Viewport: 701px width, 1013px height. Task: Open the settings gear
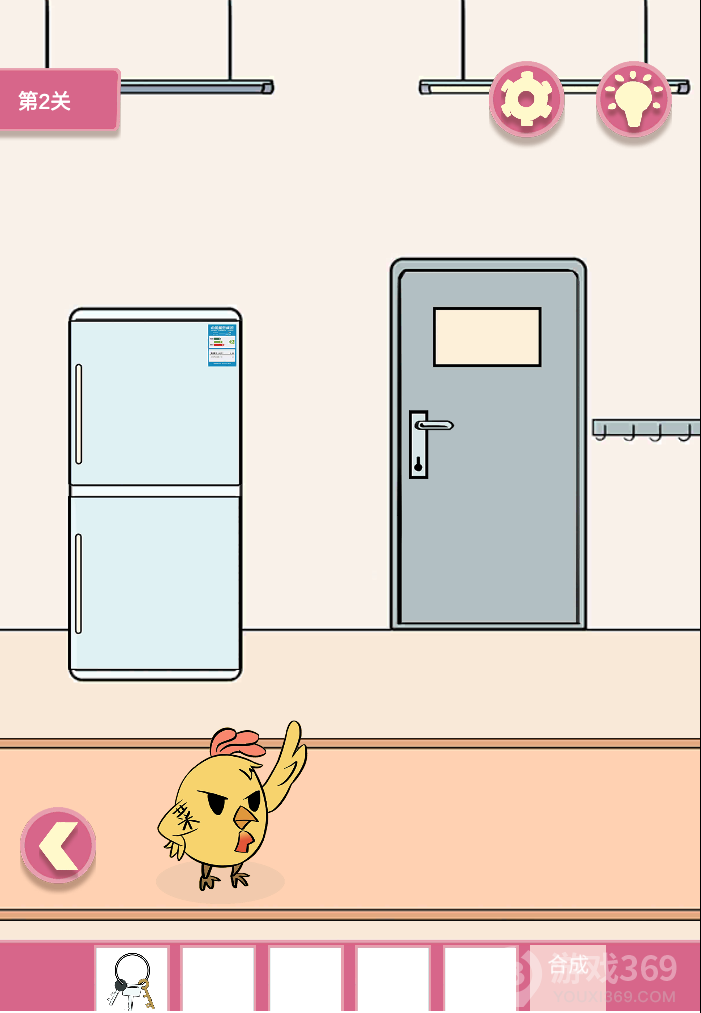[x=526, y=99]
